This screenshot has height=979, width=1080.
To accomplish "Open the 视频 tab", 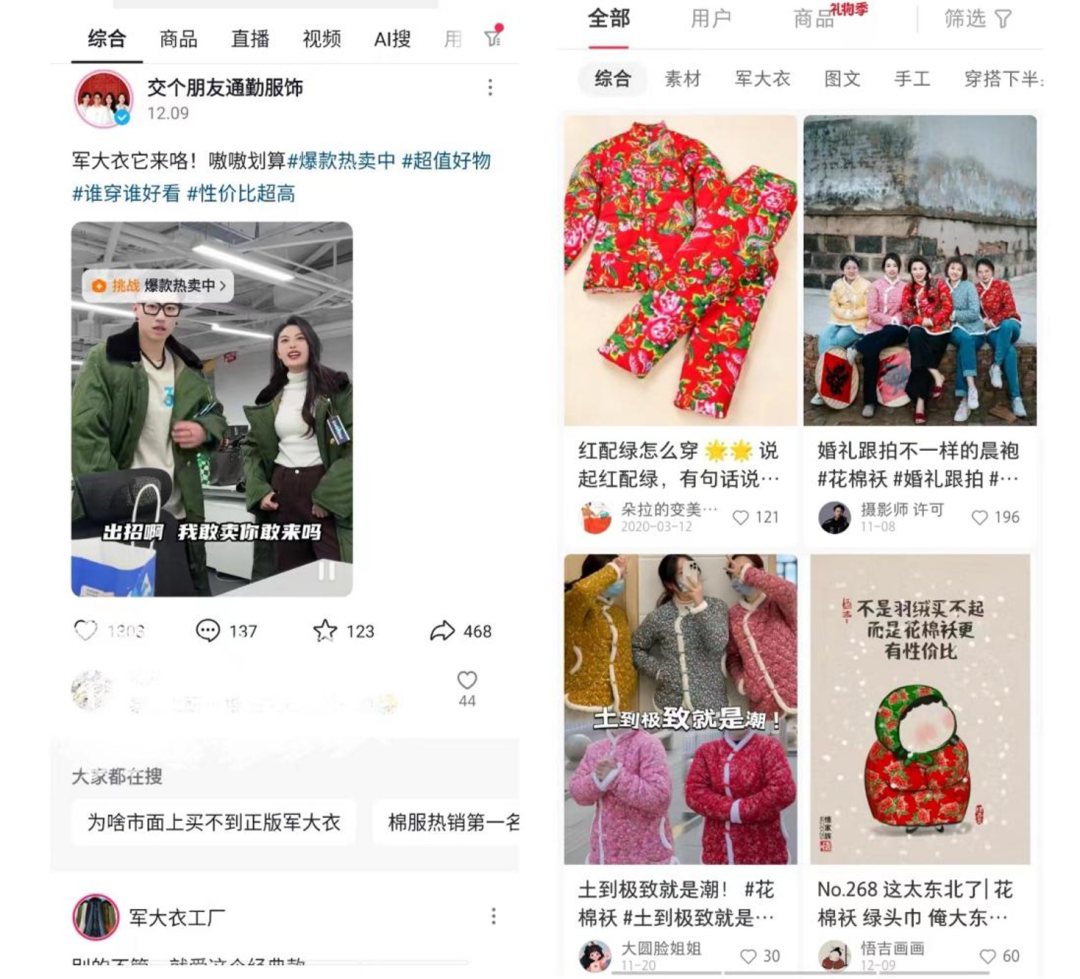I will pyautogui.click(x=322, y=39).
